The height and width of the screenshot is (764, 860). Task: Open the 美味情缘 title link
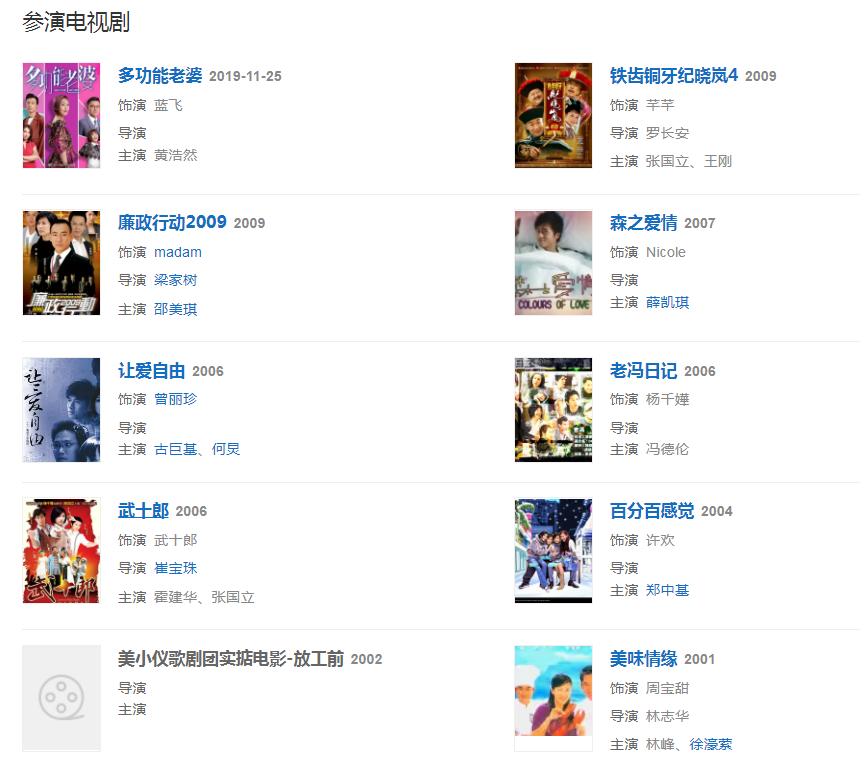[x=643, y=659]
